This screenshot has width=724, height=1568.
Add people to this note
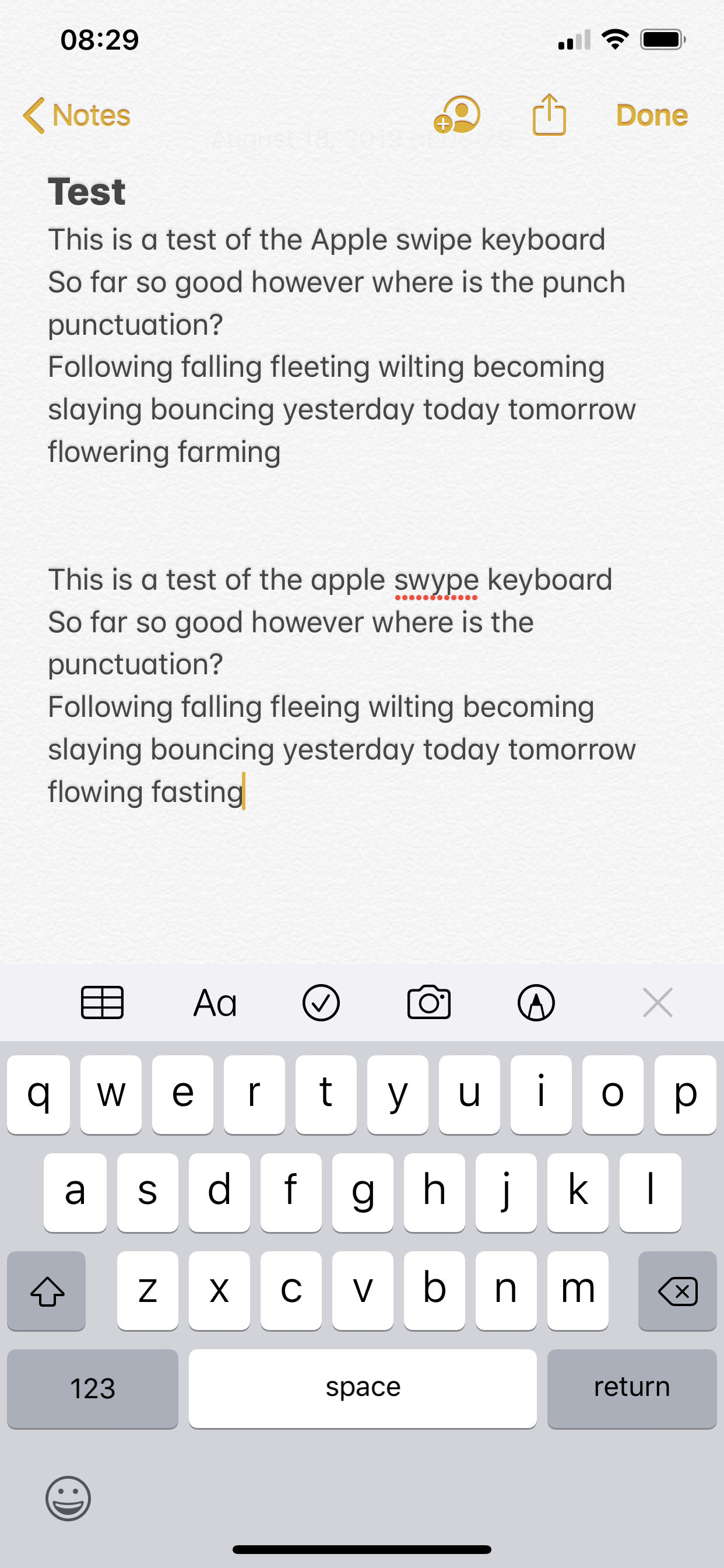[457, 114]
